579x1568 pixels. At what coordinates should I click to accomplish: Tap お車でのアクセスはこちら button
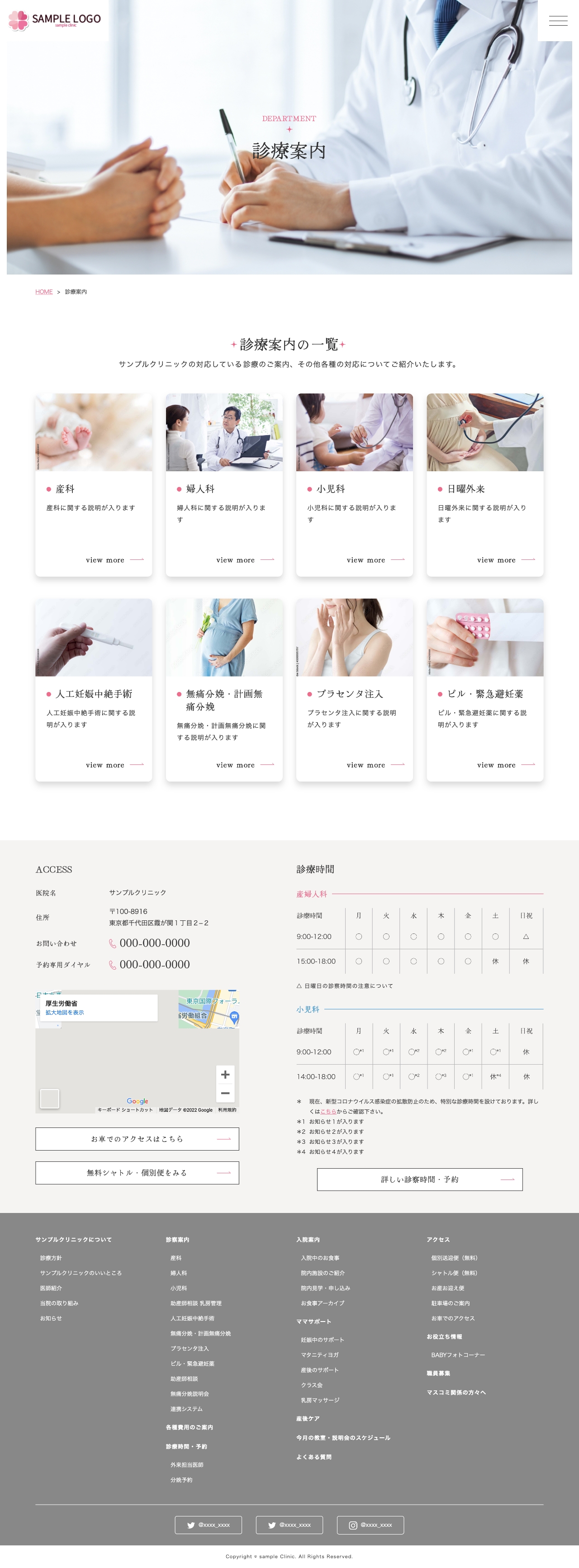tap(137, 1139)
